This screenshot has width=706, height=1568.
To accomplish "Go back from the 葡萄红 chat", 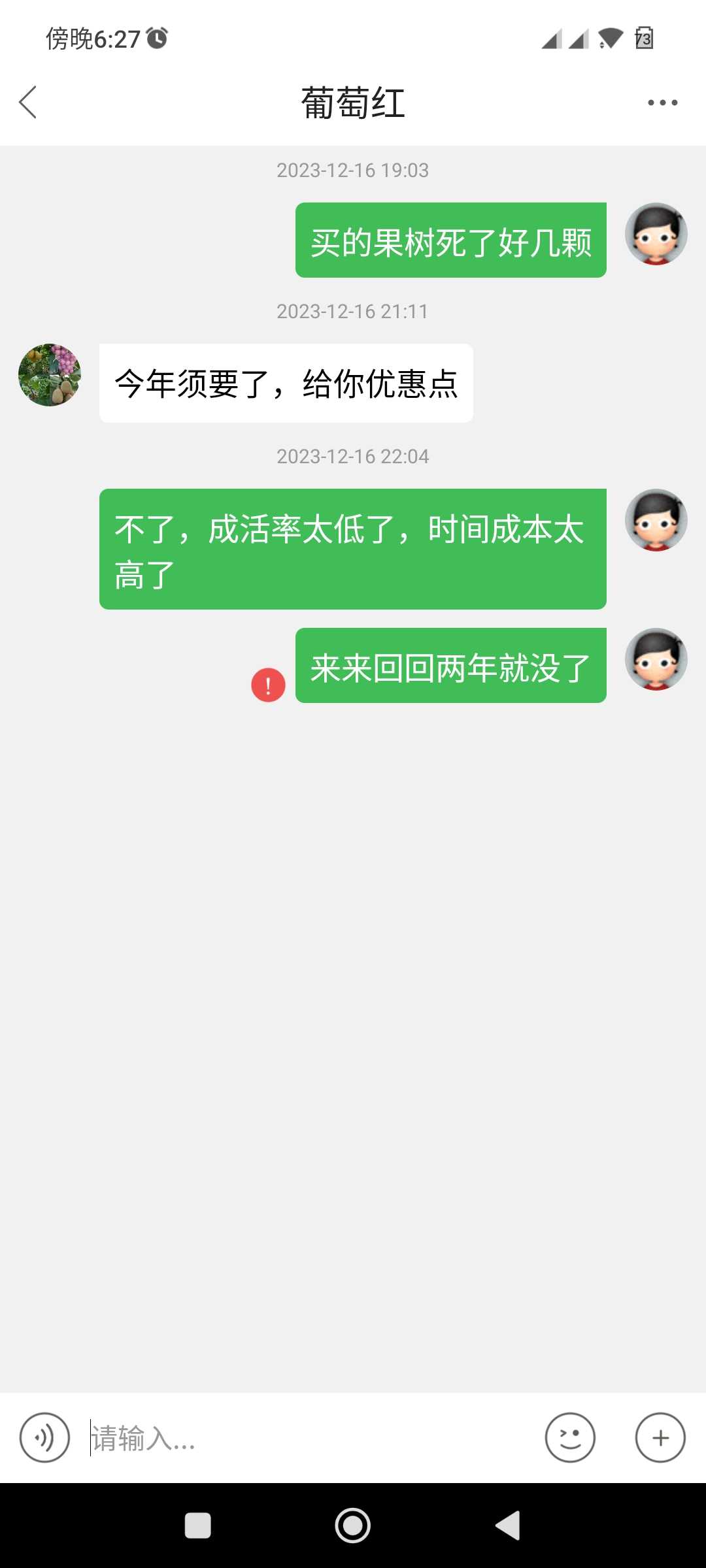I will click(x=27, y=103).
